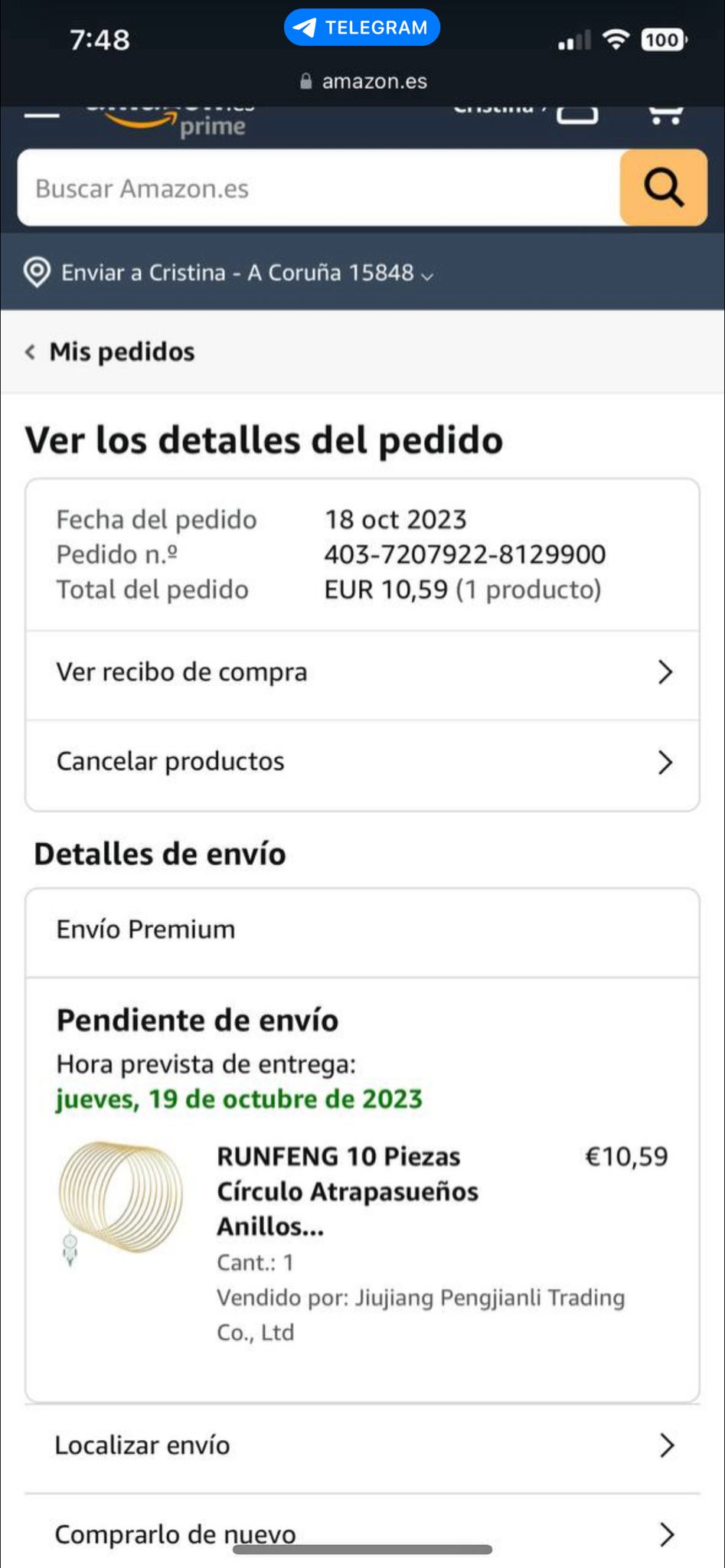The image size is (725, 1568).
Task: Return to Telegram via the status pill
Action: (362, 28)
